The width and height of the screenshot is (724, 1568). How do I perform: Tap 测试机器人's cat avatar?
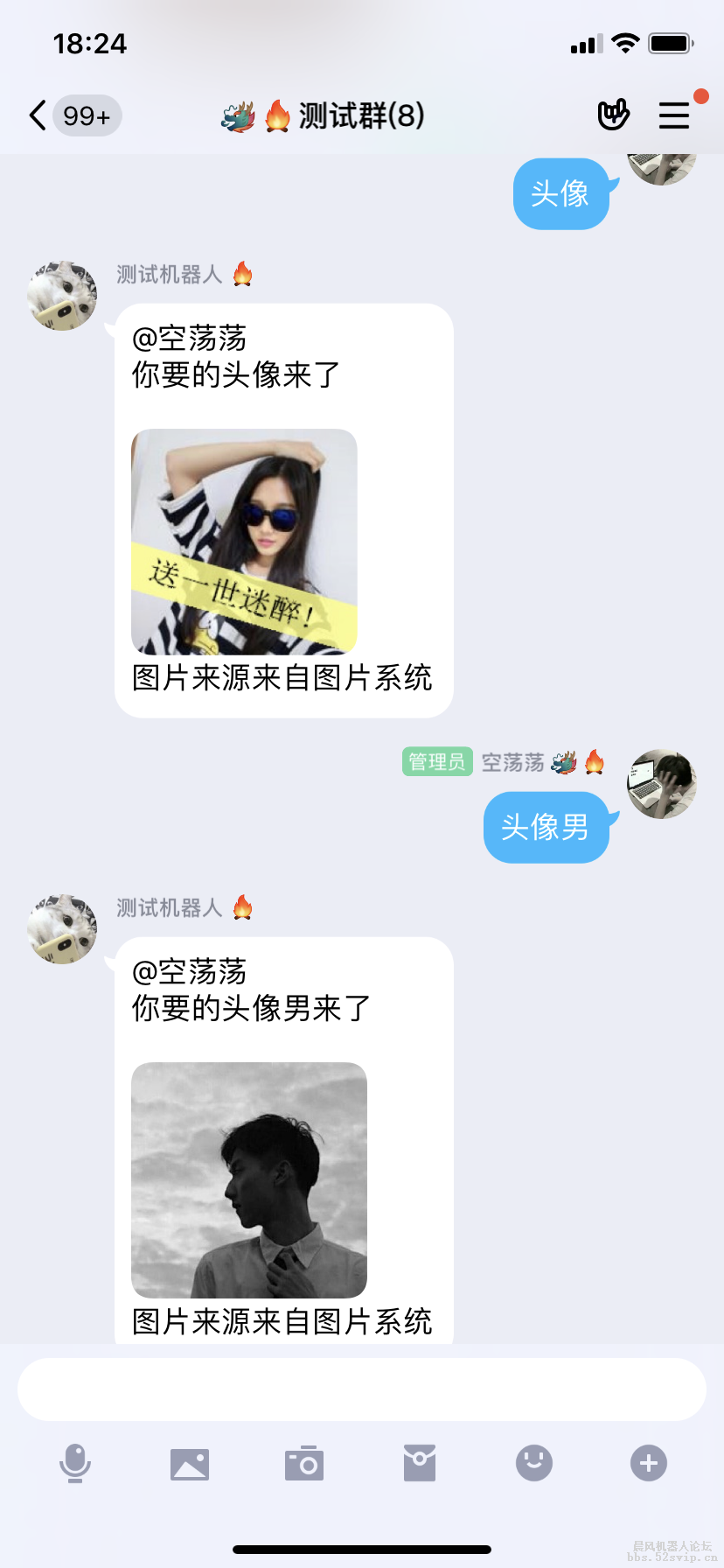[61, 294]
